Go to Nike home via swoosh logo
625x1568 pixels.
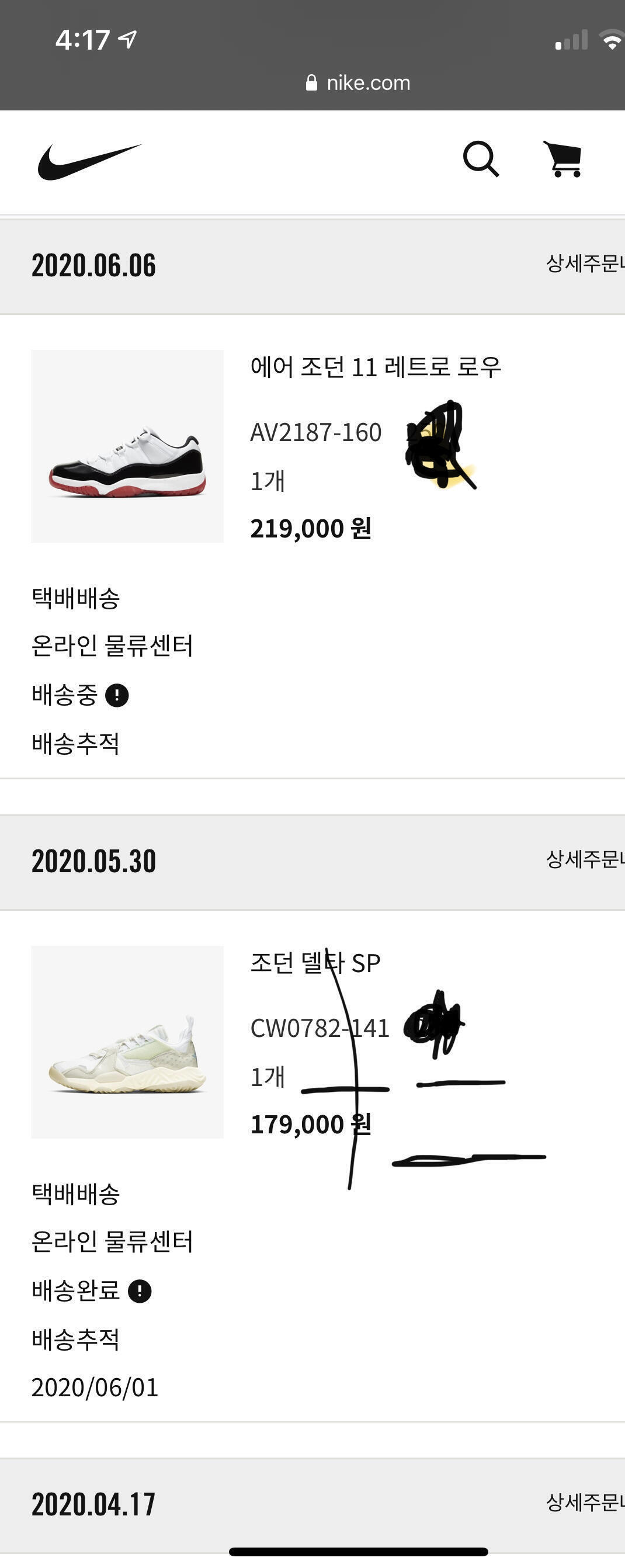pyautogui.click(x=89, y=161)
